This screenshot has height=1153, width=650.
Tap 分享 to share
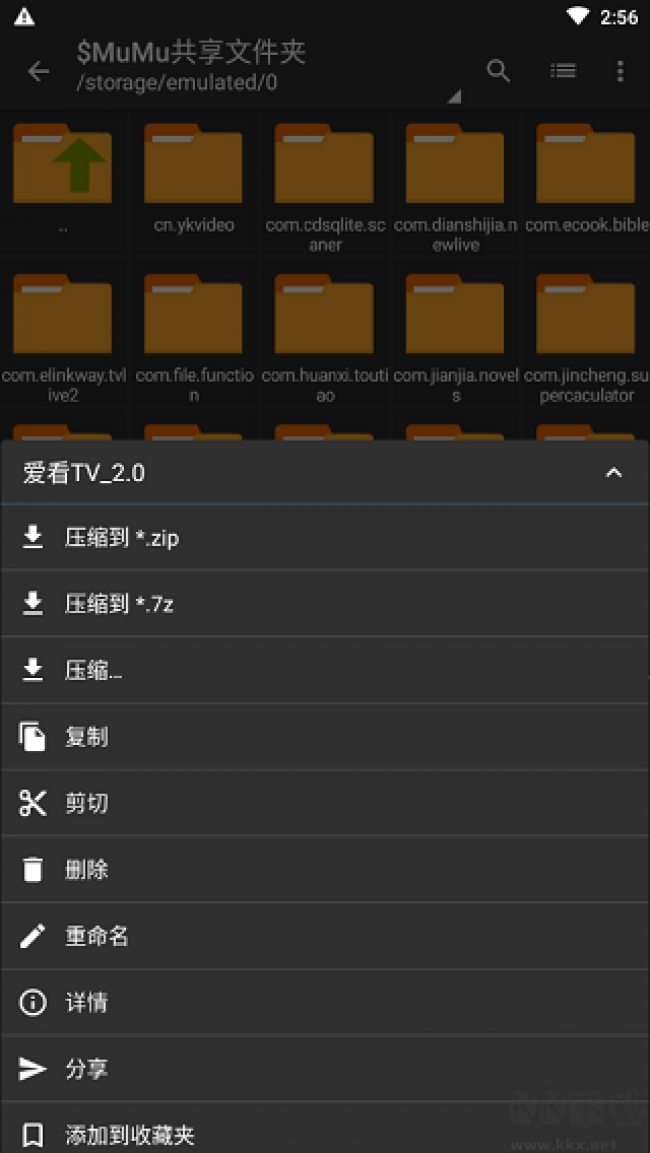coord(324,1069)
